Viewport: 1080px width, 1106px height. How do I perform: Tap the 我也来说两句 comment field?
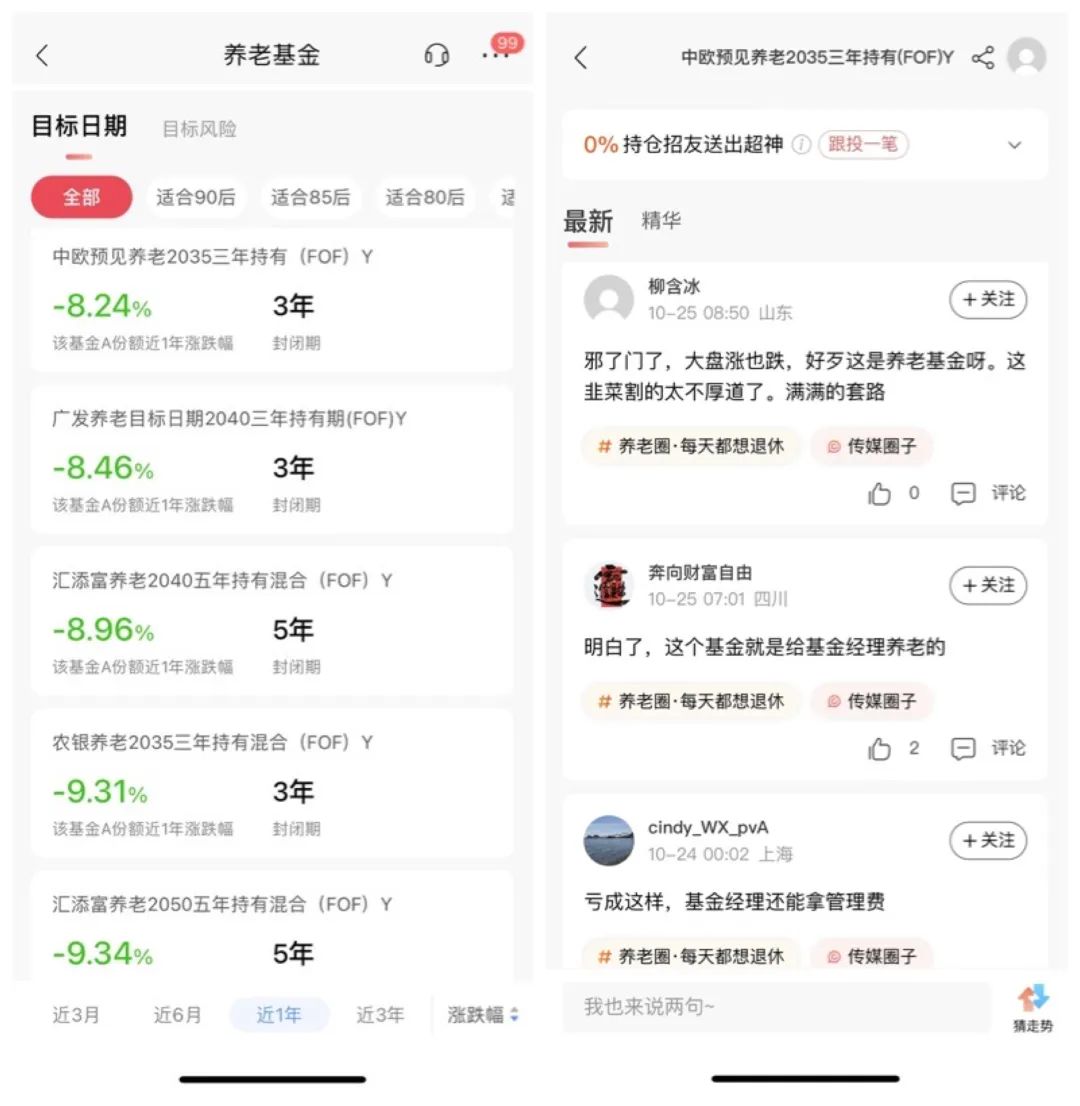(x=776, y=1007)
